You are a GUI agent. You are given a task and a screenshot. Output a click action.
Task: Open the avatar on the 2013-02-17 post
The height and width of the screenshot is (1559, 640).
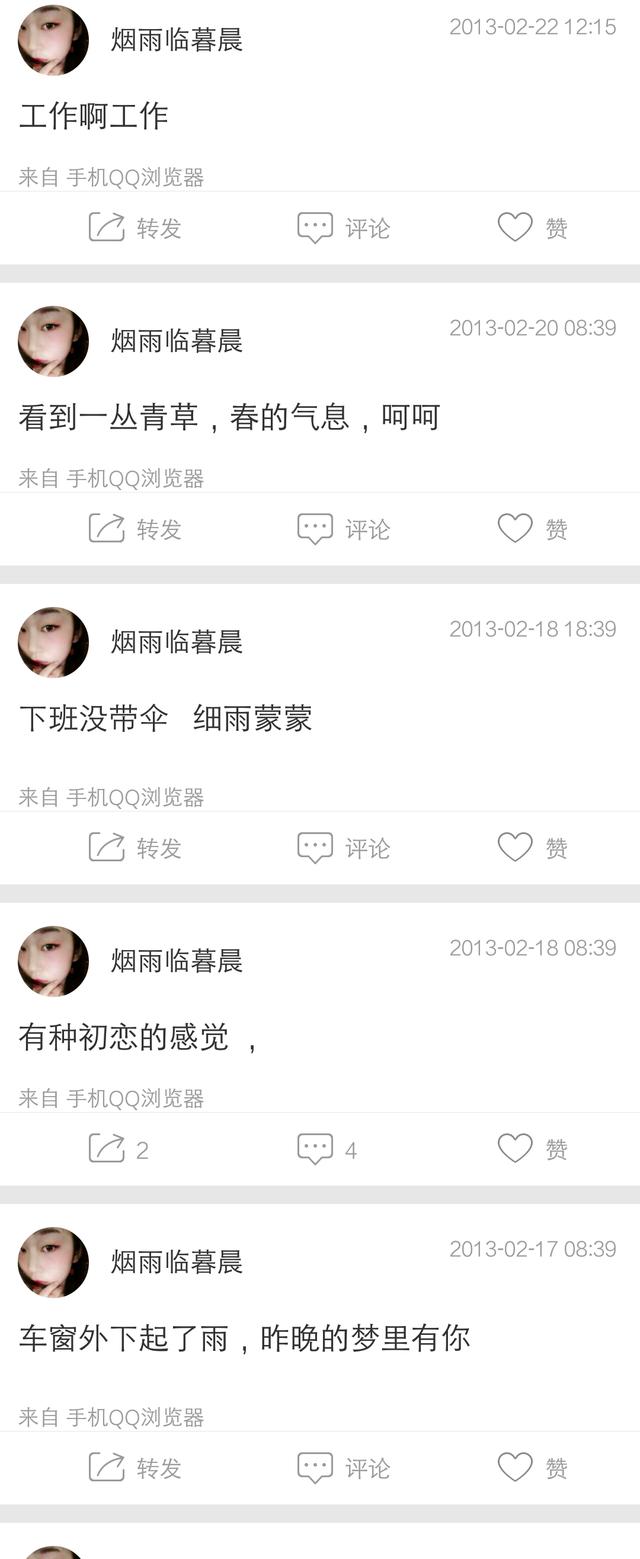[x=53, y=1262]
